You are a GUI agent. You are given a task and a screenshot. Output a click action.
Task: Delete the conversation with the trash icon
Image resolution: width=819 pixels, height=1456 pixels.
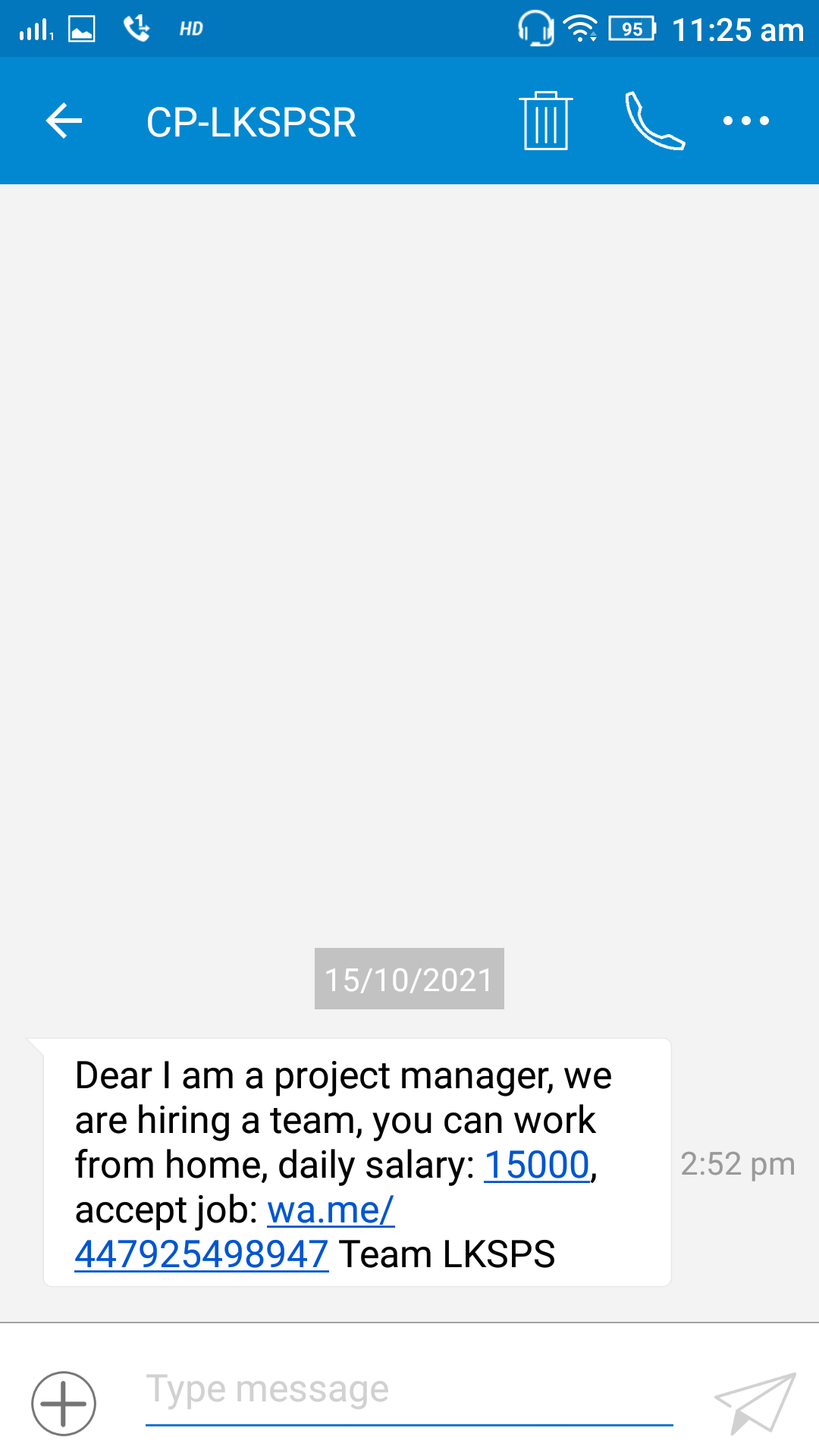click(x=546, y=121)
